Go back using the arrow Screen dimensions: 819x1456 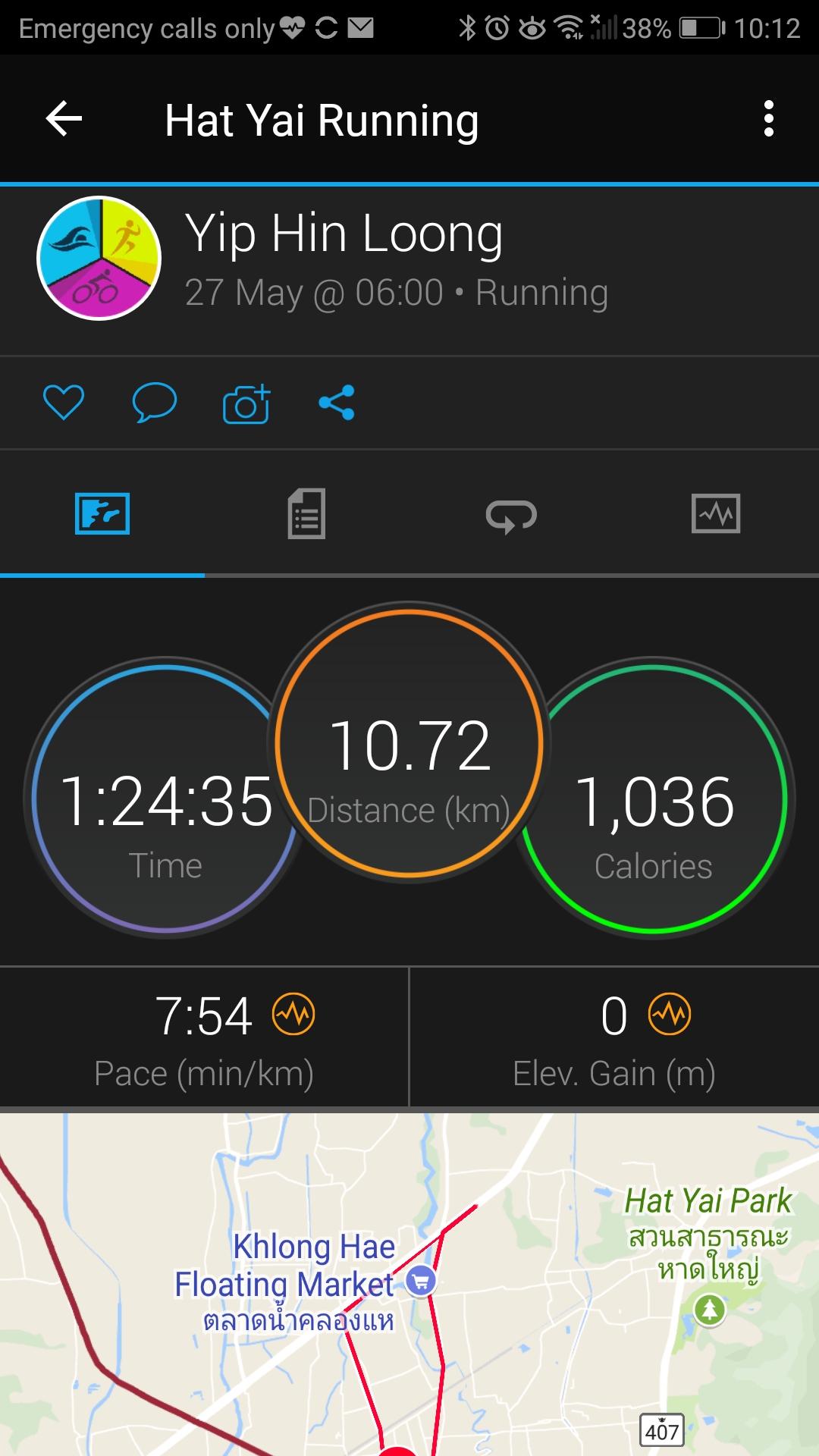[x=64, y=120]
